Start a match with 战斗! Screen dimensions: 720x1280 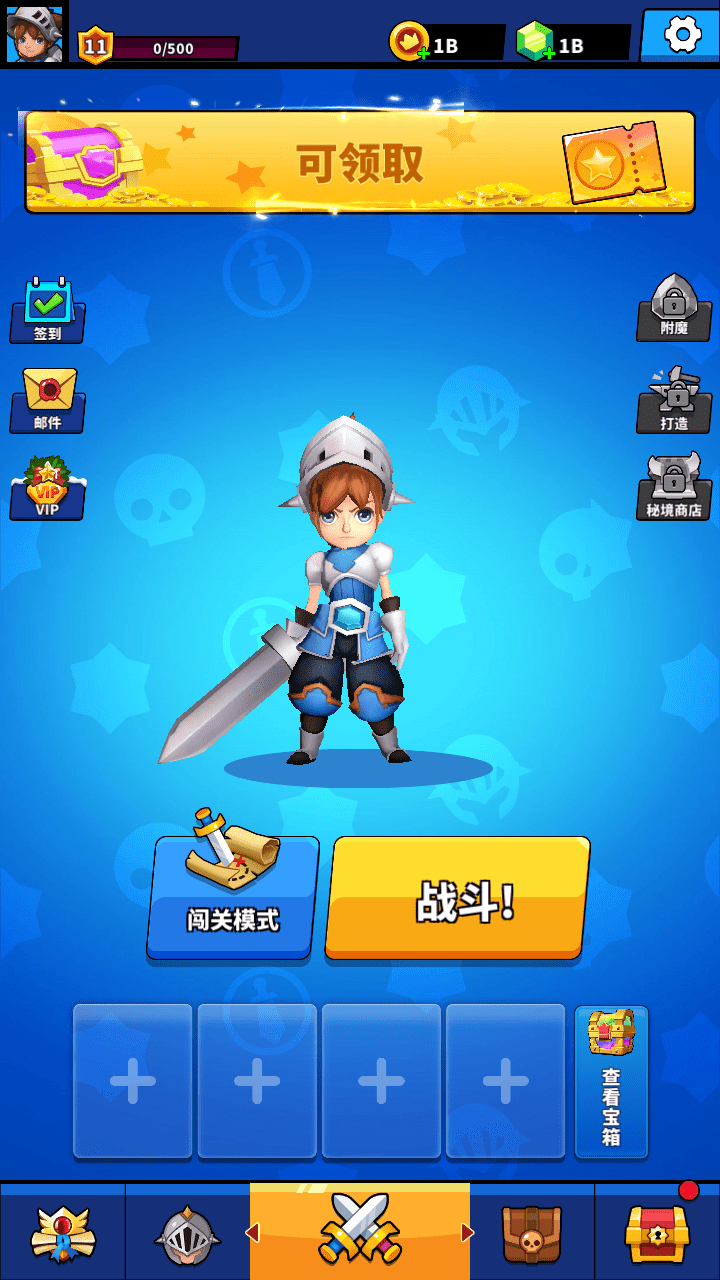tap(458, 898)
